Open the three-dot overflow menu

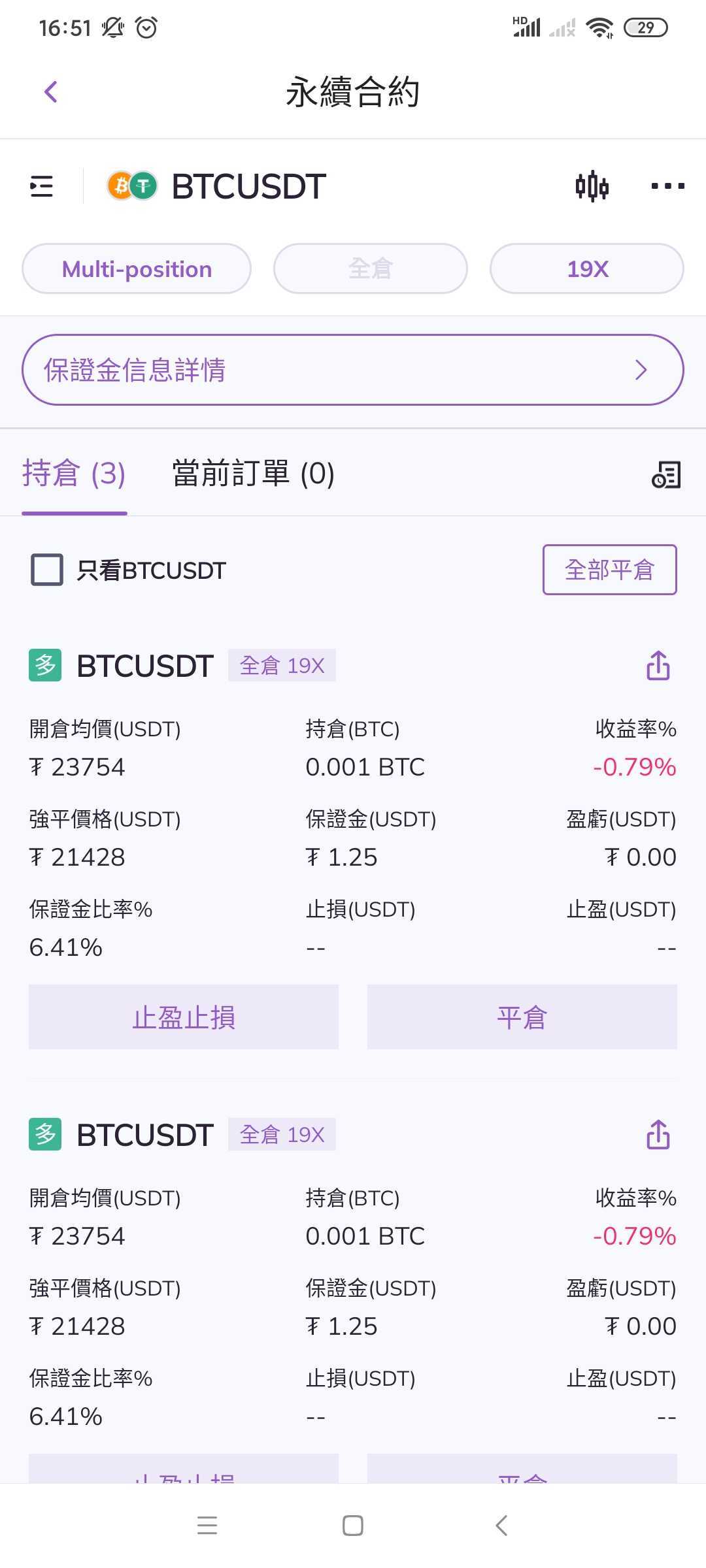pos(667,186)
